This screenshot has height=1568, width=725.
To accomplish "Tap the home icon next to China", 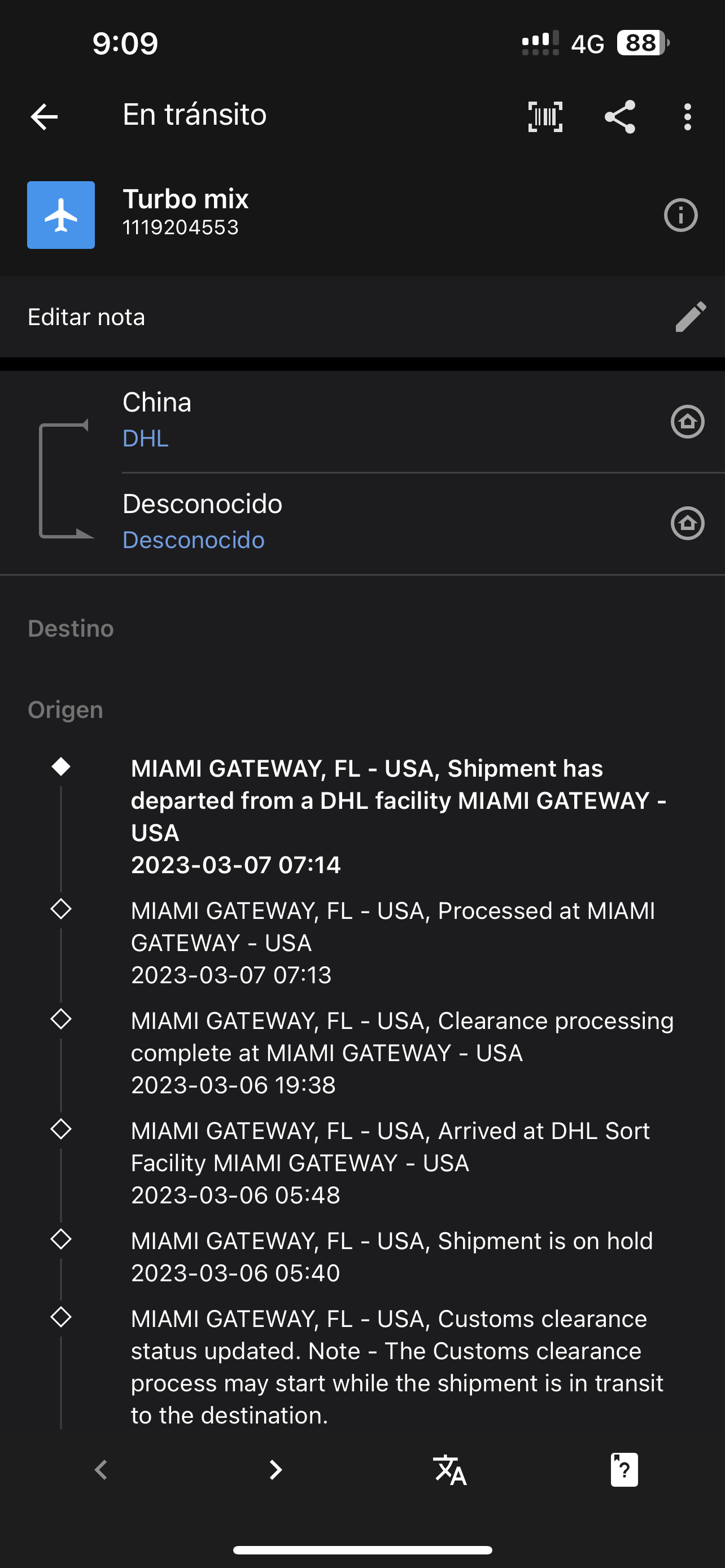I will (x=687, y=421).
